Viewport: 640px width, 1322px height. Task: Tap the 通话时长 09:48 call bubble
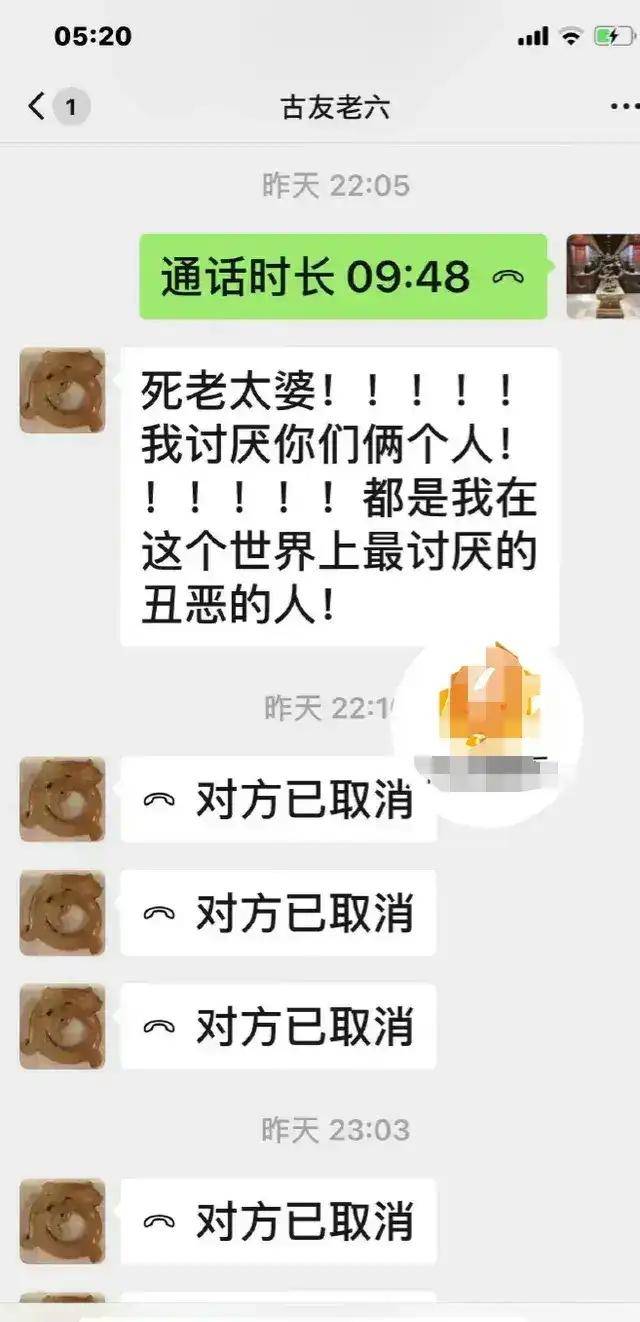343,277
